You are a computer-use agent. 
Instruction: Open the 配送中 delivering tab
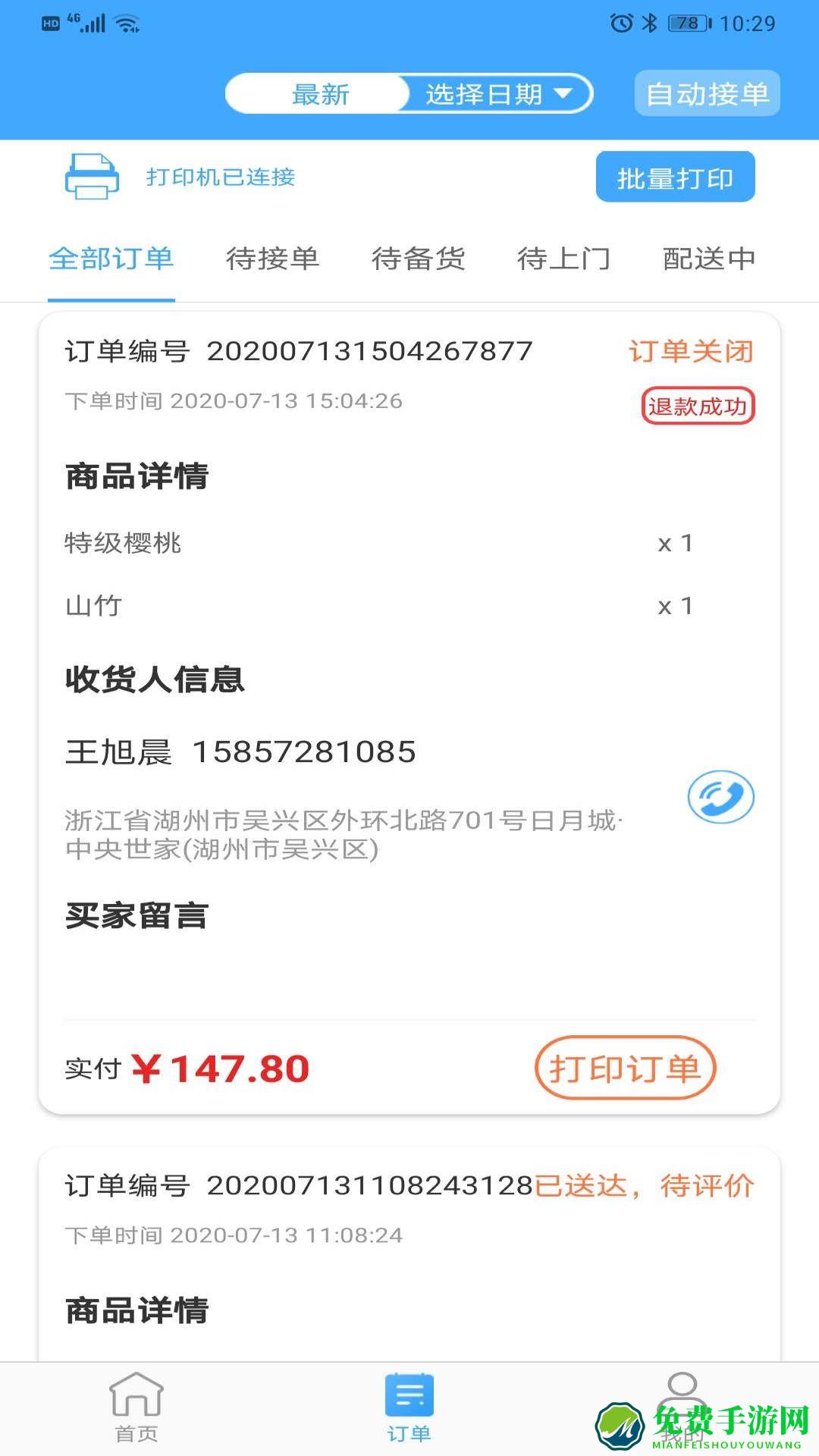(708, 259)
